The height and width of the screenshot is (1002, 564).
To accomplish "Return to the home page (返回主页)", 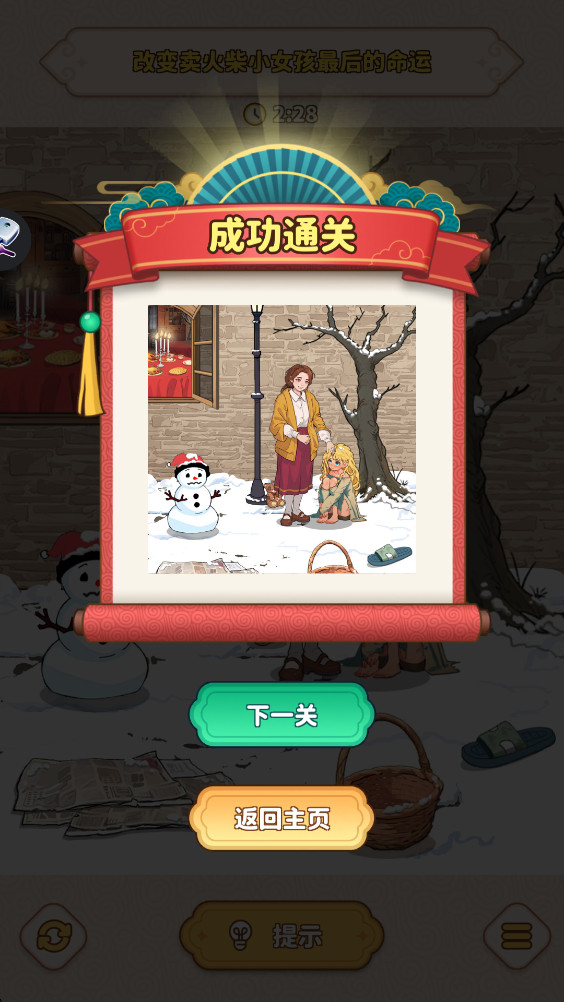I will pos(282,818).
